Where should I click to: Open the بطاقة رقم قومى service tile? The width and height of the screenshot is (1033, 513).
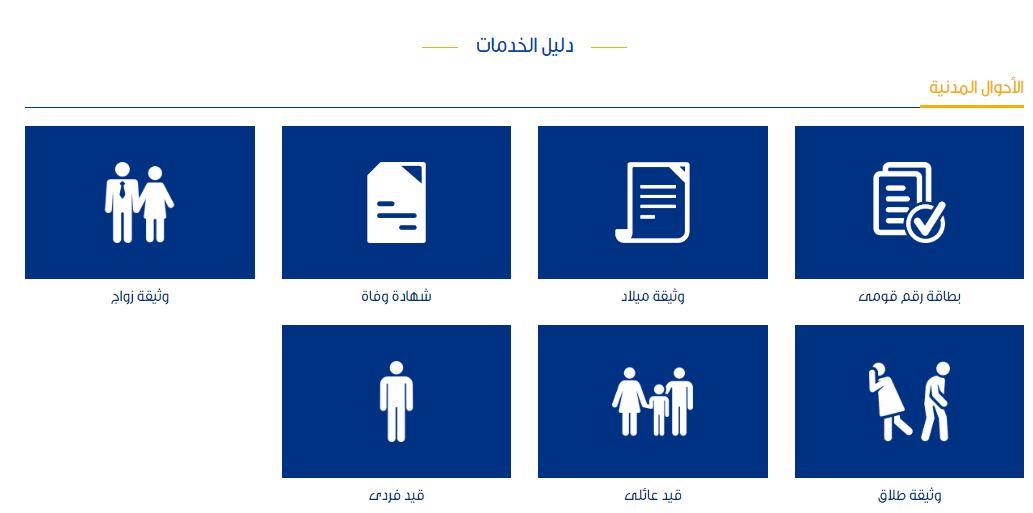(x=908, y=202)
